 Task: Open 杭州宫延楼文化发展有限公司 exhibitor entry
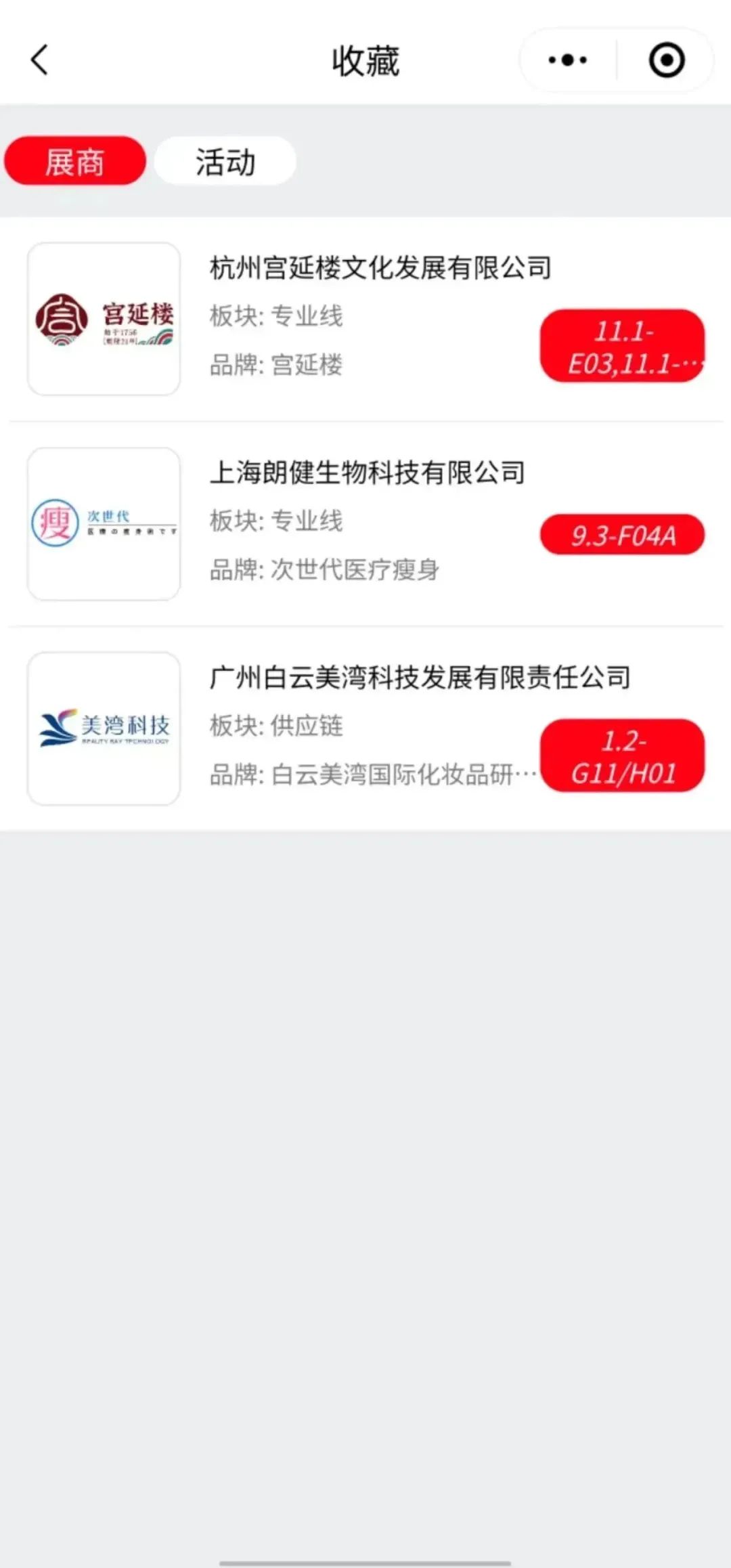coord(380,268)
